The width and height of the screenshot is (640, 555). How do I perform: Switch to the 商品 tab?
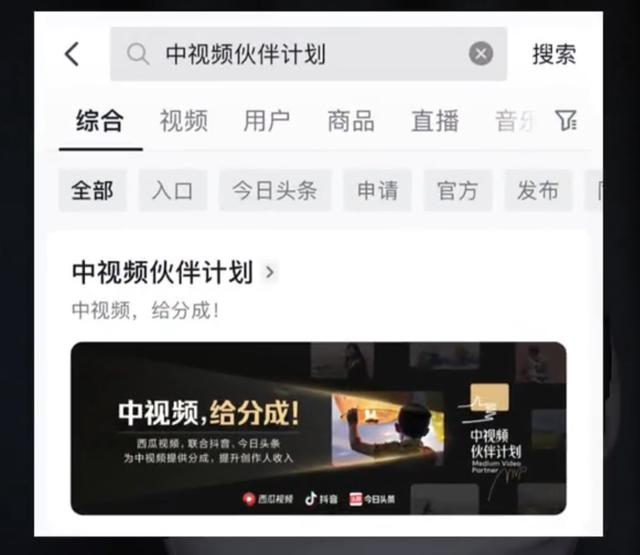coord(351,122)
